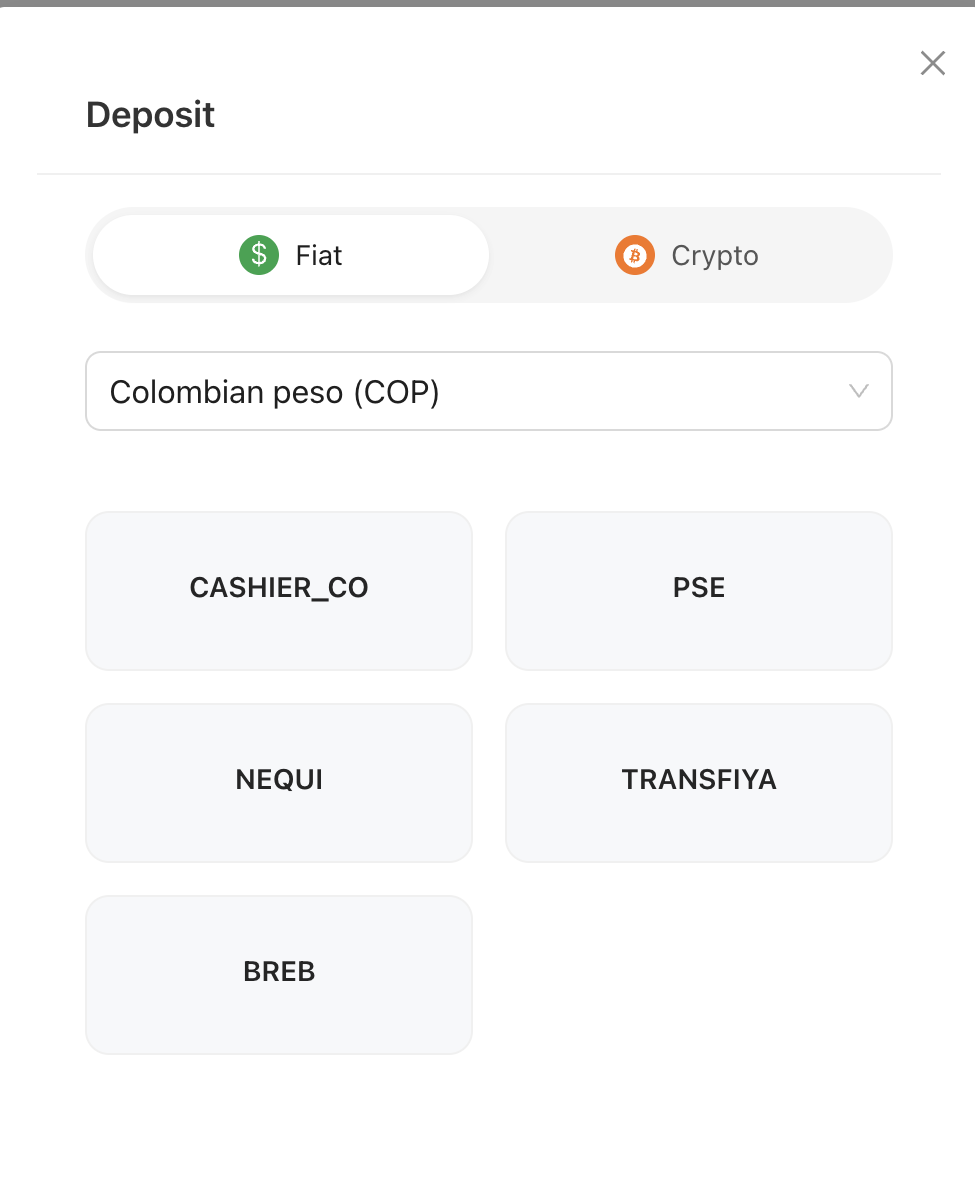Pick the TRANSFIYA deposit option

(x=698, y=782)
